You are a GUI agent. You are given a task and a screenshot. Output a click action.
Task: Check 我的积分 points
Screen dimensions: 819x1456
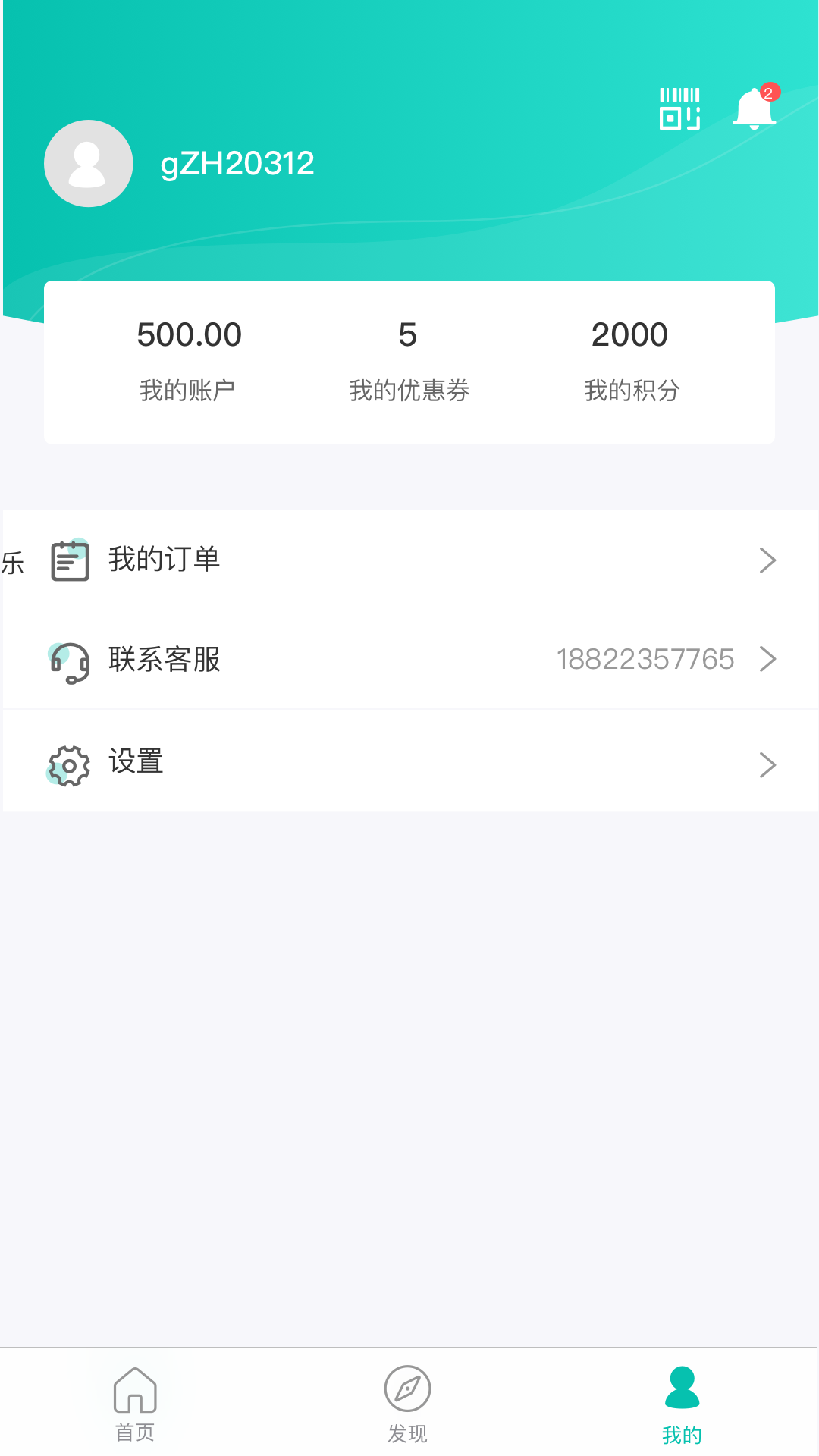[x=630, y=361]
